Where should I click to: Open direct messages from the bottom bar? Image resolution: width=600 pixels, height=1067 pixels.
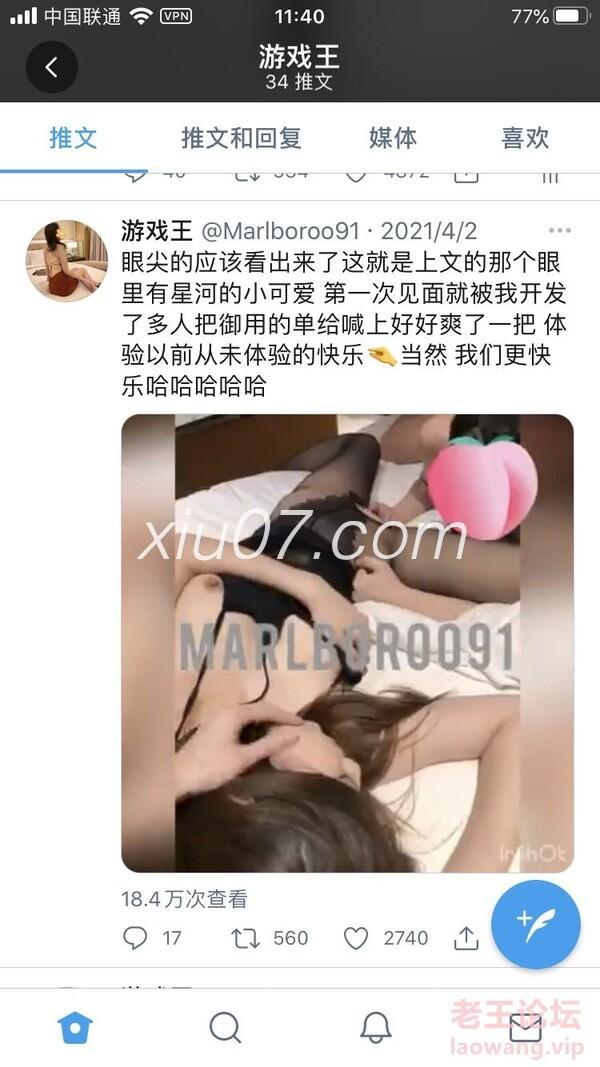pyautogui.click(x=525, y=1026)
